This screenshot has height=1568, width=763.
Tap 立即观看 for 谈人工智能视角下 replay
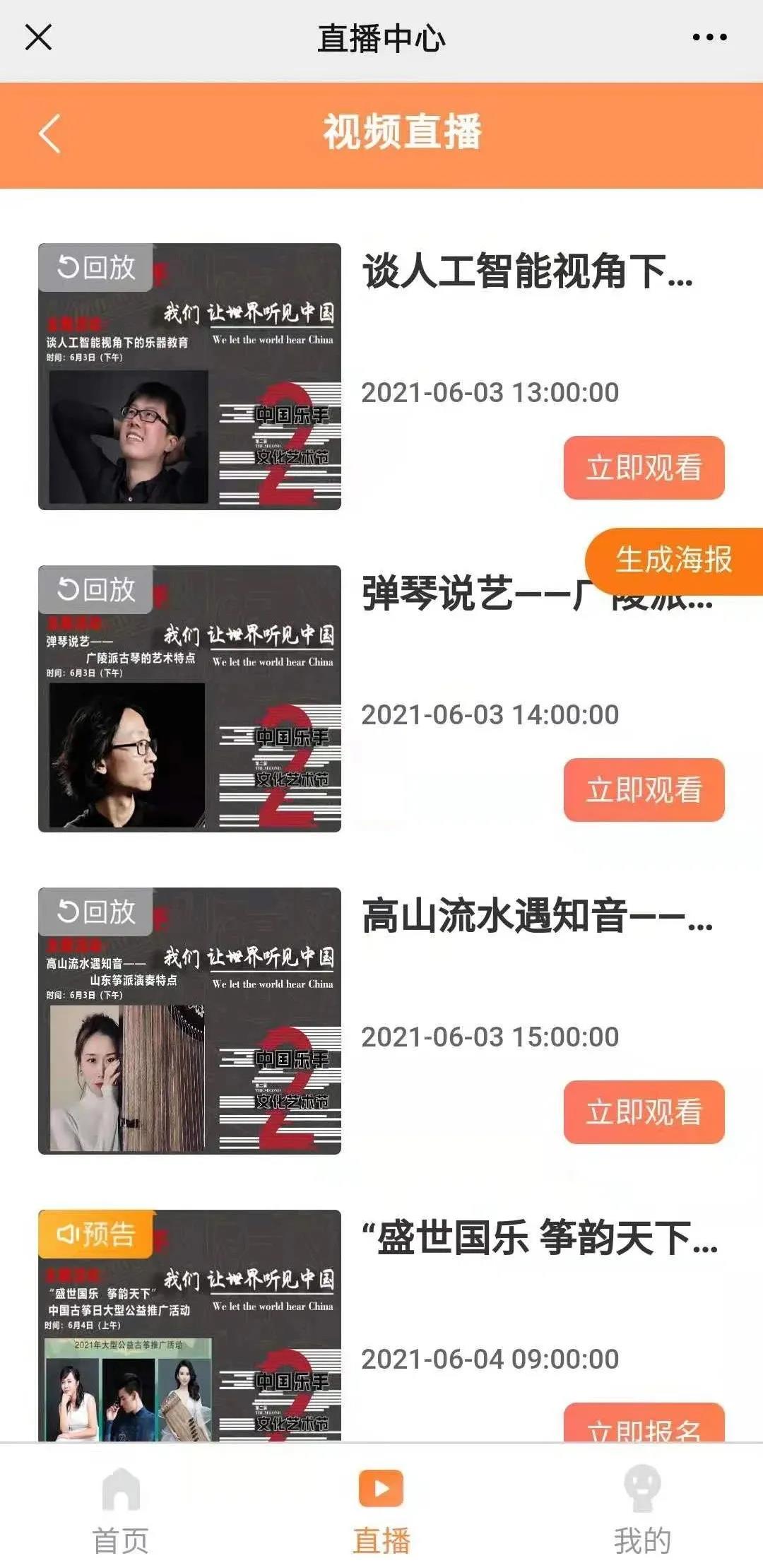click(x=644, y=468)
